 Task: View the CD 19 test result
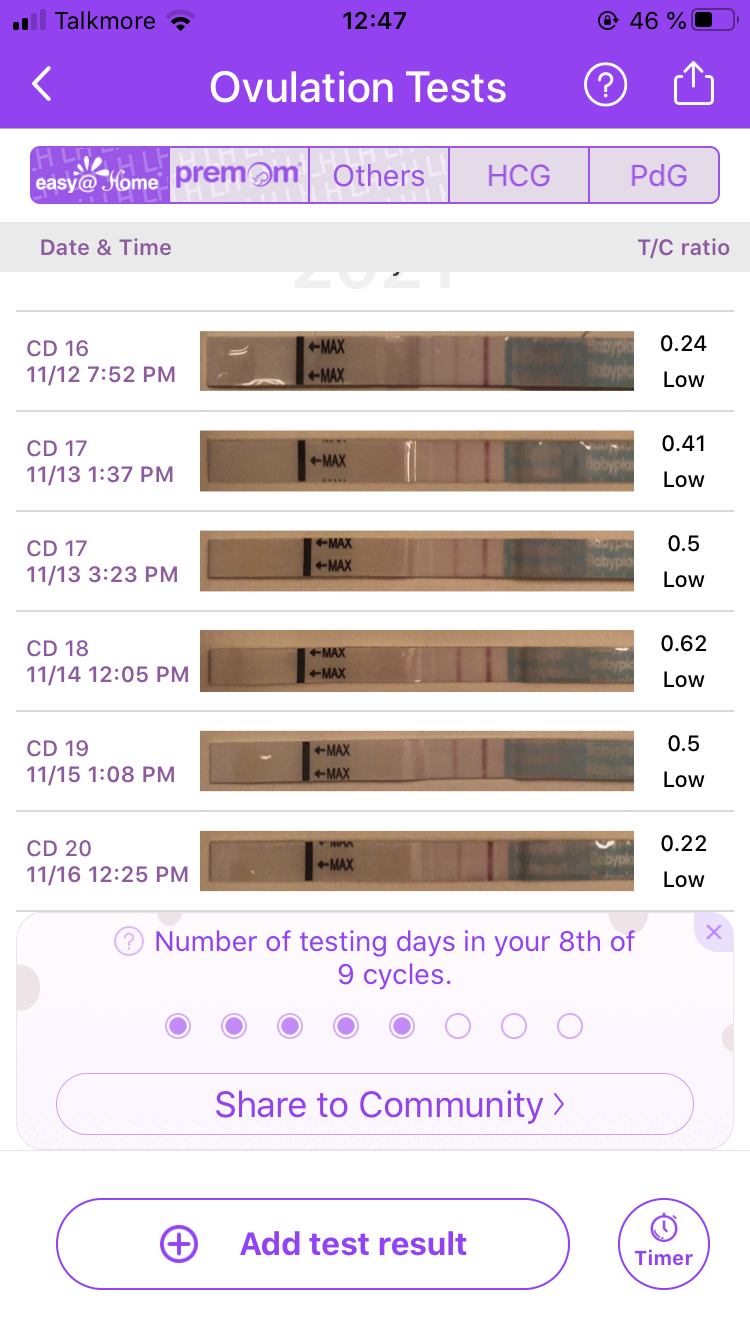(375, 761)
